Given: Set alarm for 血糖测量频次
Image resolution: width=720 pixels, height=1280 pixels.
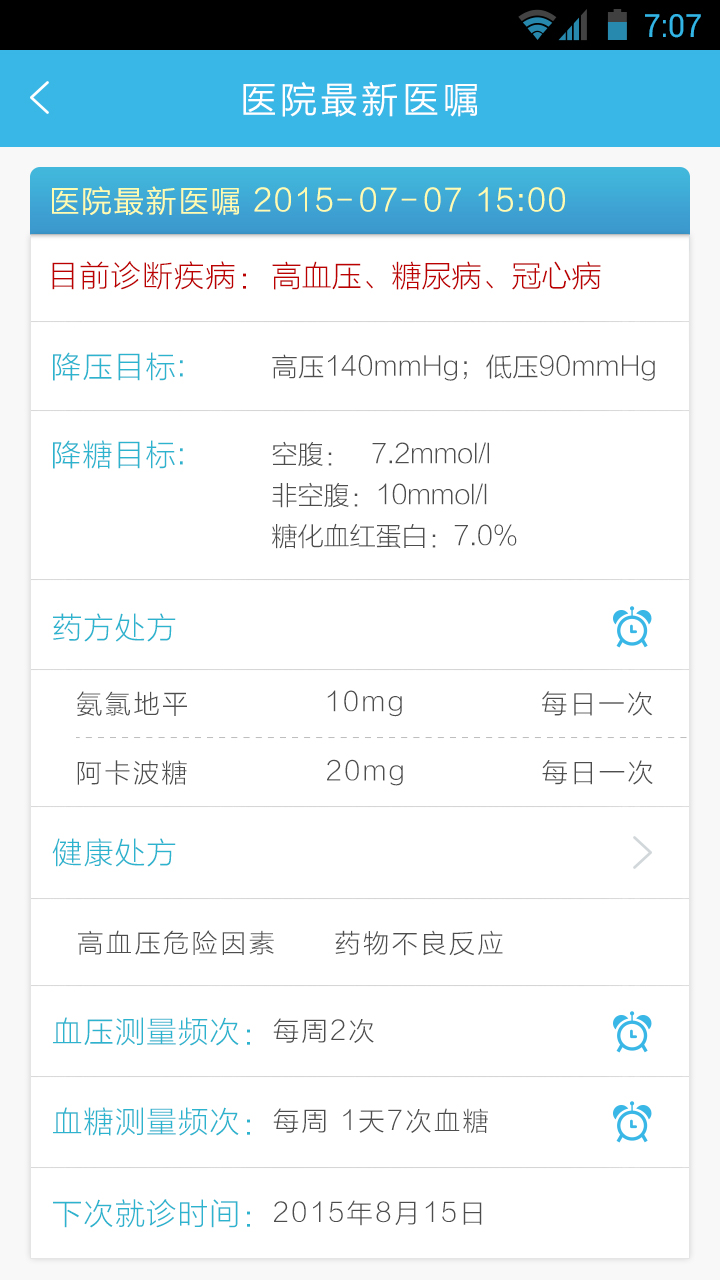Looking at the screenshot, I should point(632,1122).
